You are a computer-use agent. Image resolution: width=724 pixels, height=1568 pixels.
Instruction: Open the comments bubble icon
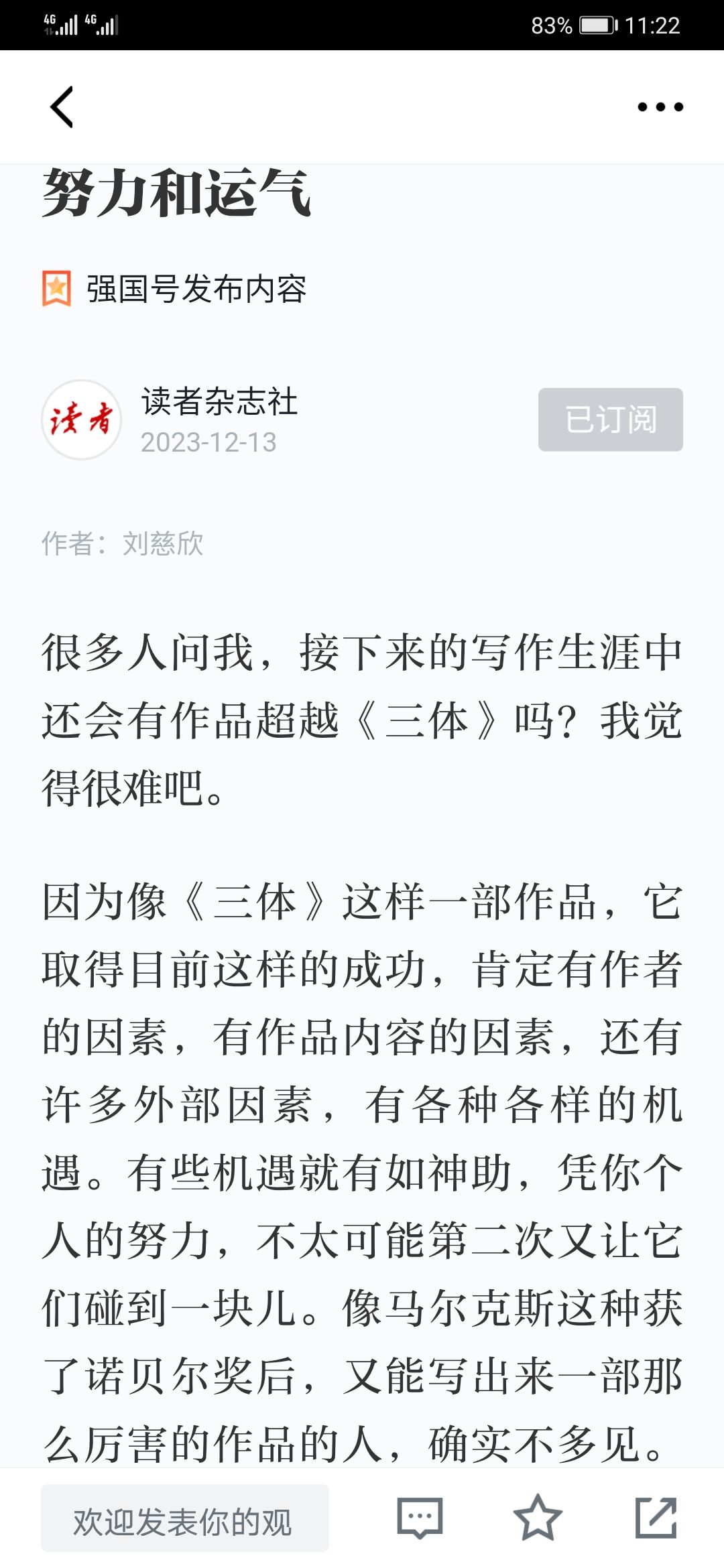tap(420, 1518)
